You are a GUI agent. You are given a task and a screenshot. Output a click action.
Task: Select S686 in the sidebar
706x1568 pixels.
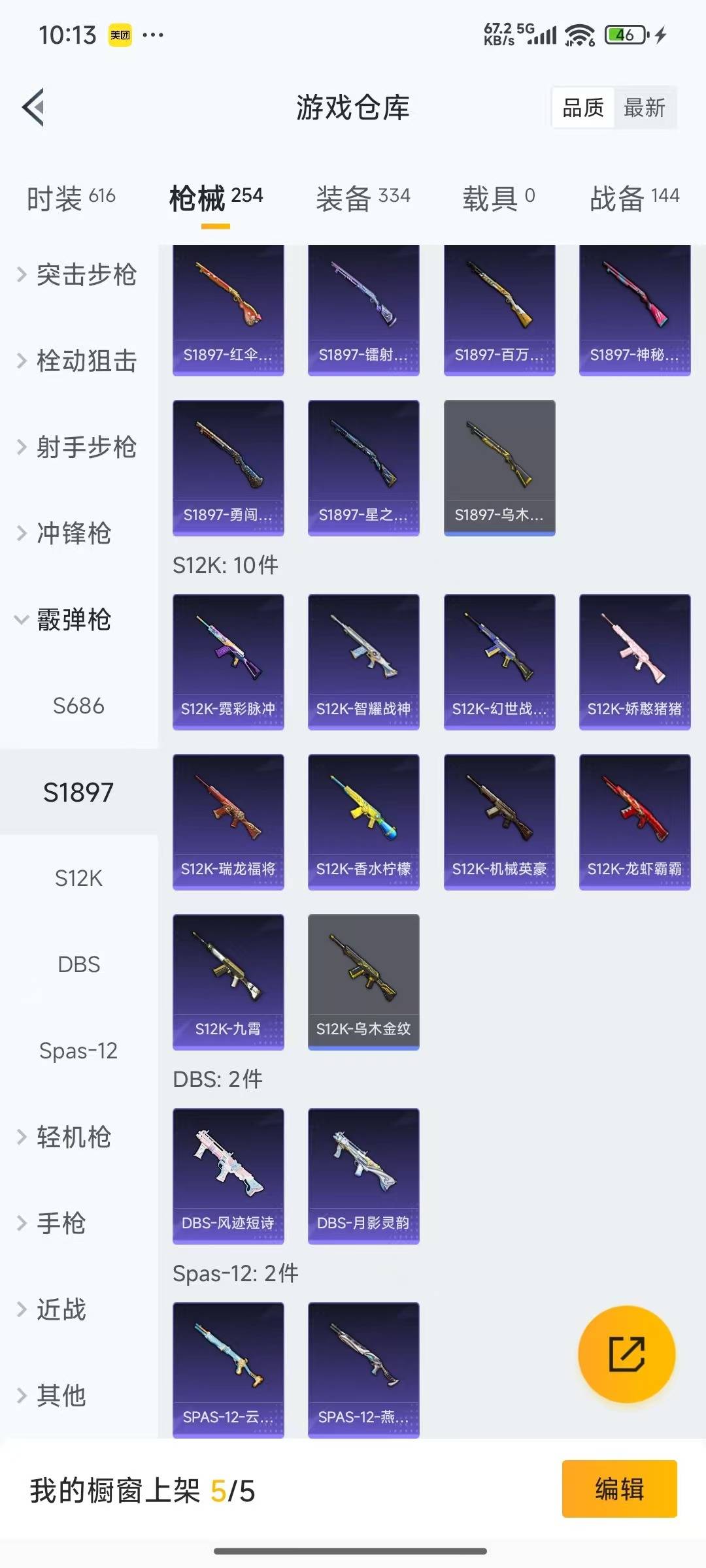[x=78, y=706]
